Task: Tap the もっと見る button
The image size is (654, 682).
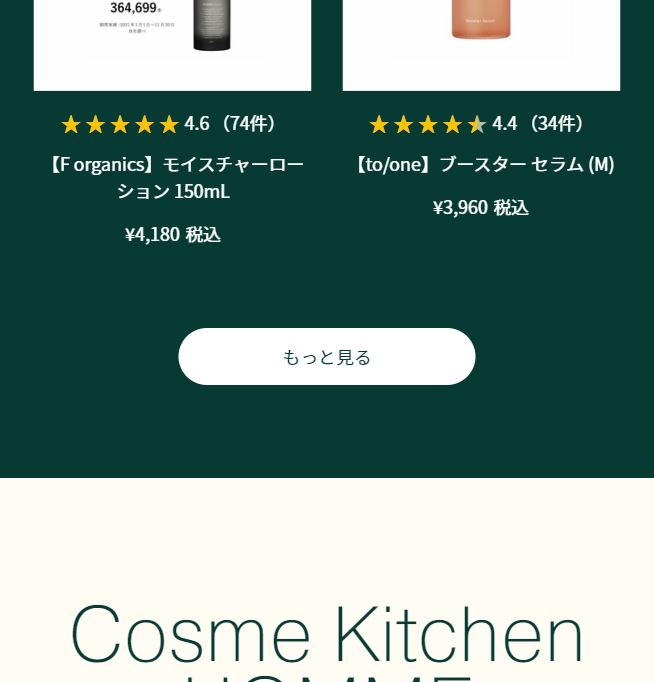Action: pyautogui.click(x=326, y=357)
